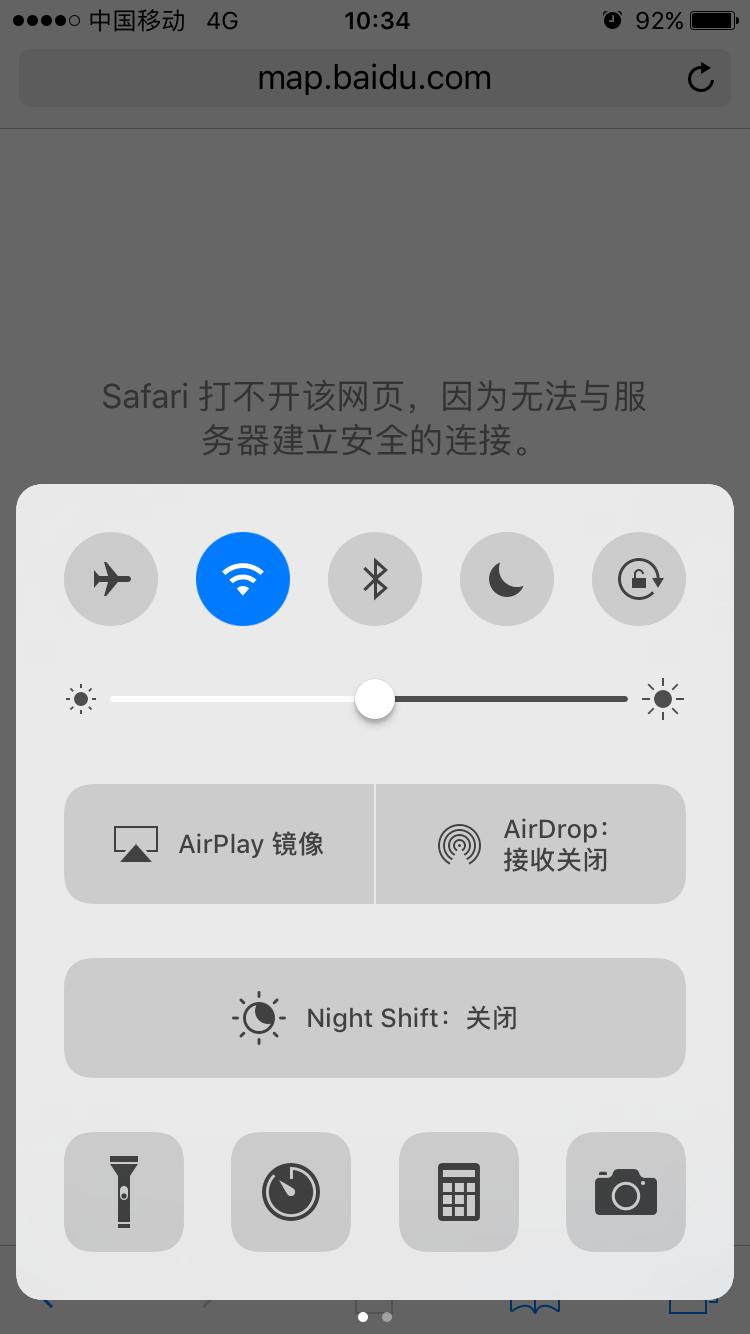Enable Airplane Mode
This screenshot has height=1334, width=750.
(x=111, y=579)
